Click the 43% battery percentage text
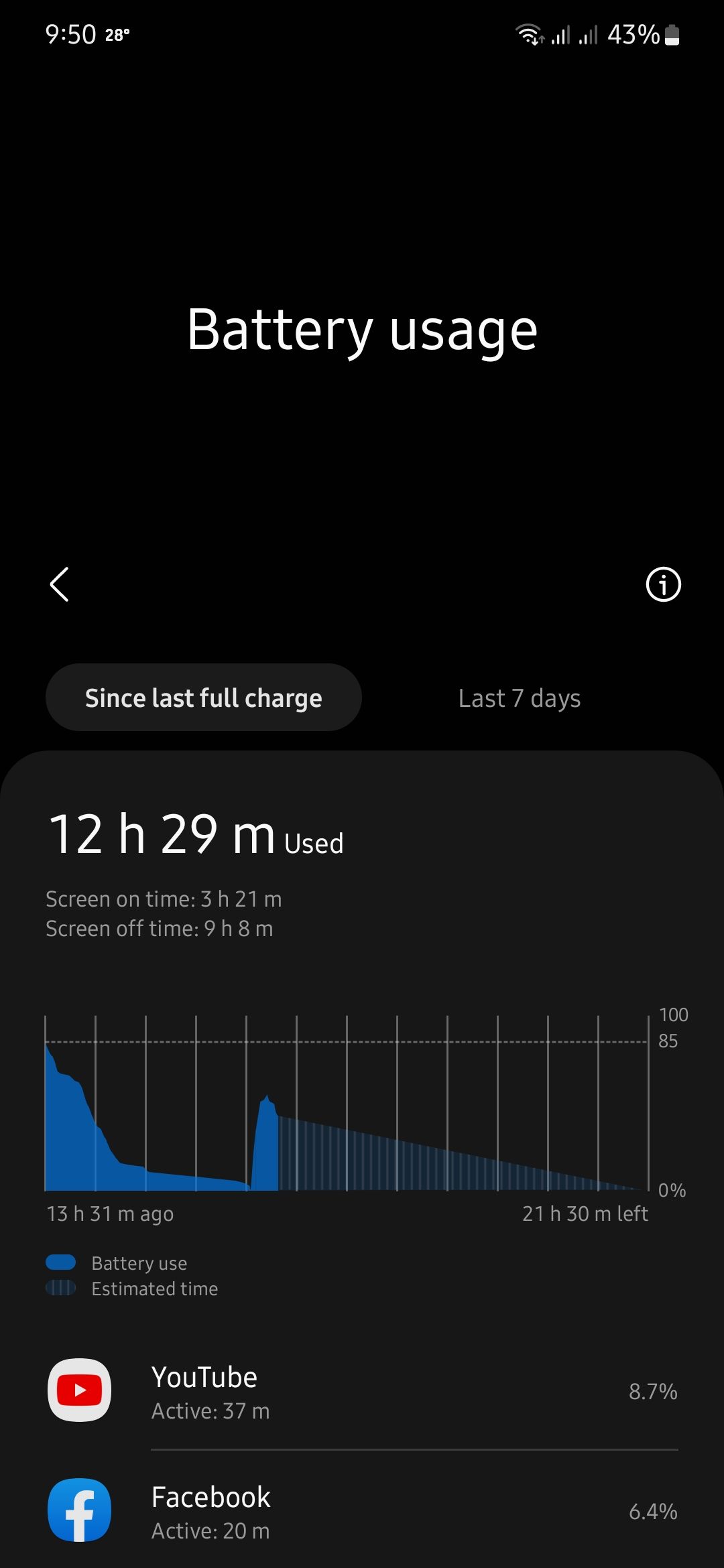The height and width of the screenshot is (1568, 724). (x=633, y=34)
